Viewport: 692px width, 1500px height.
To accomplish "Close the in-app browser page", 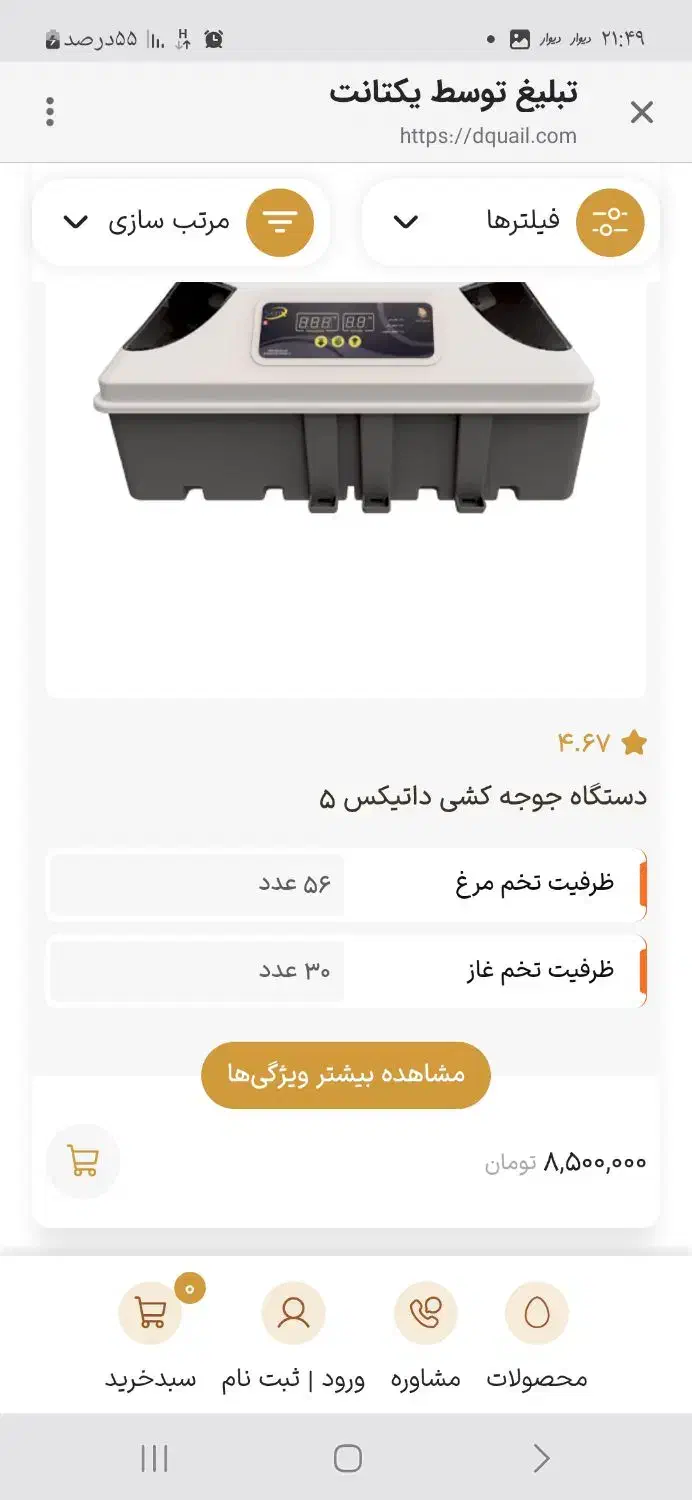I will [x=641, y=113].
